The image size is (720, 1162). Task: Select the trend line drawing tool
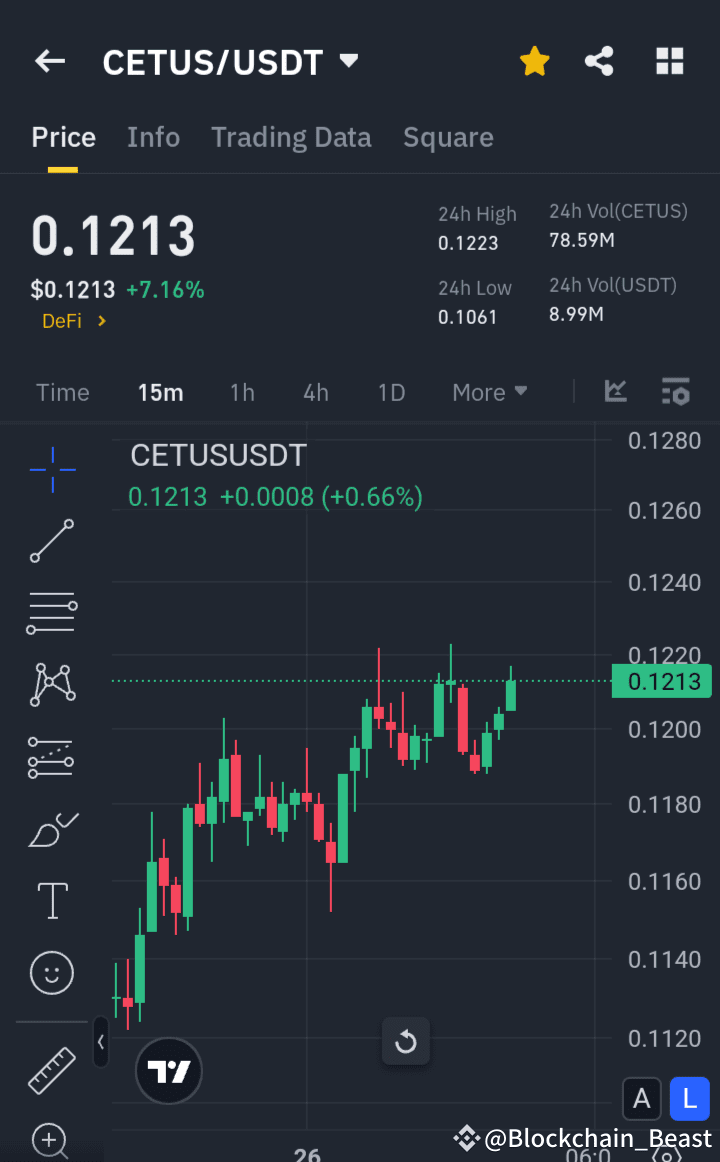[51, 541]
